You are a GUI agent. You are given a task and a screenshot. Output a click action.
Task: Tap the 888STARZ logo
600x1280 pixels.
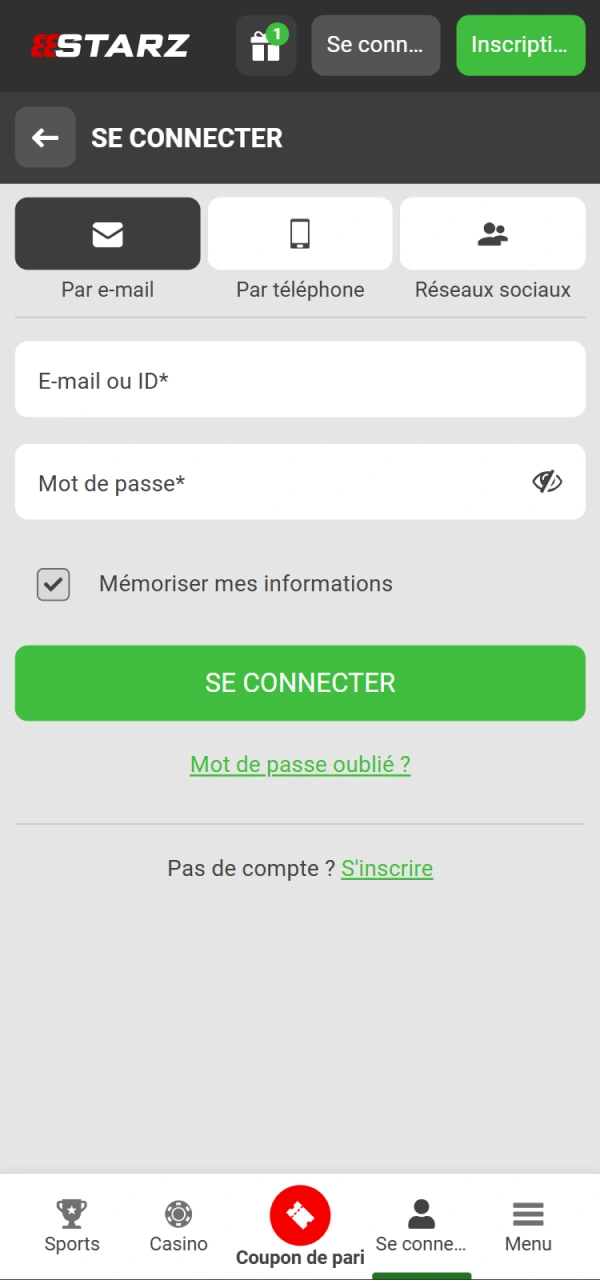click(x=110, y=46)
